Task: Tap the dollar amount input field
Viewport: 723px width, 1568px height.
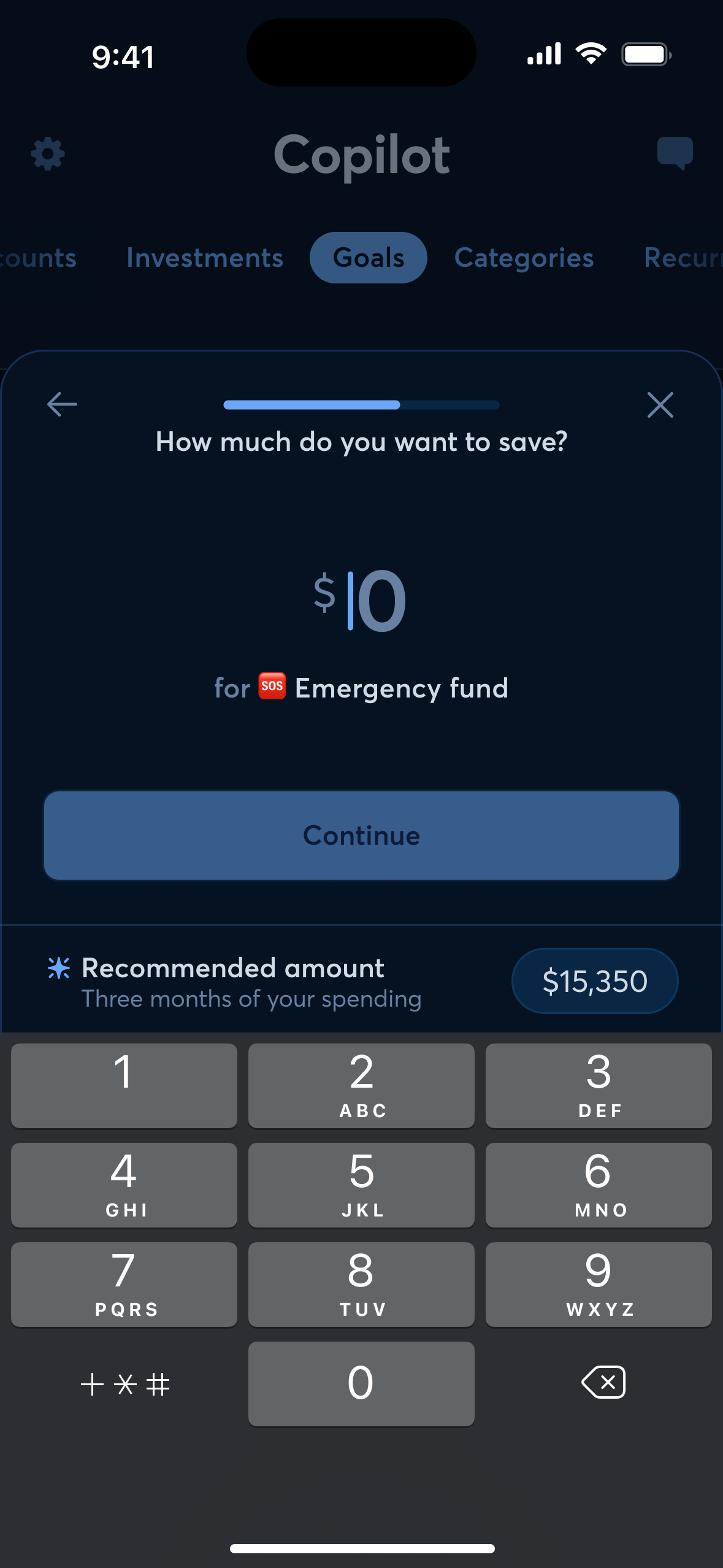Action: point(361,599)
